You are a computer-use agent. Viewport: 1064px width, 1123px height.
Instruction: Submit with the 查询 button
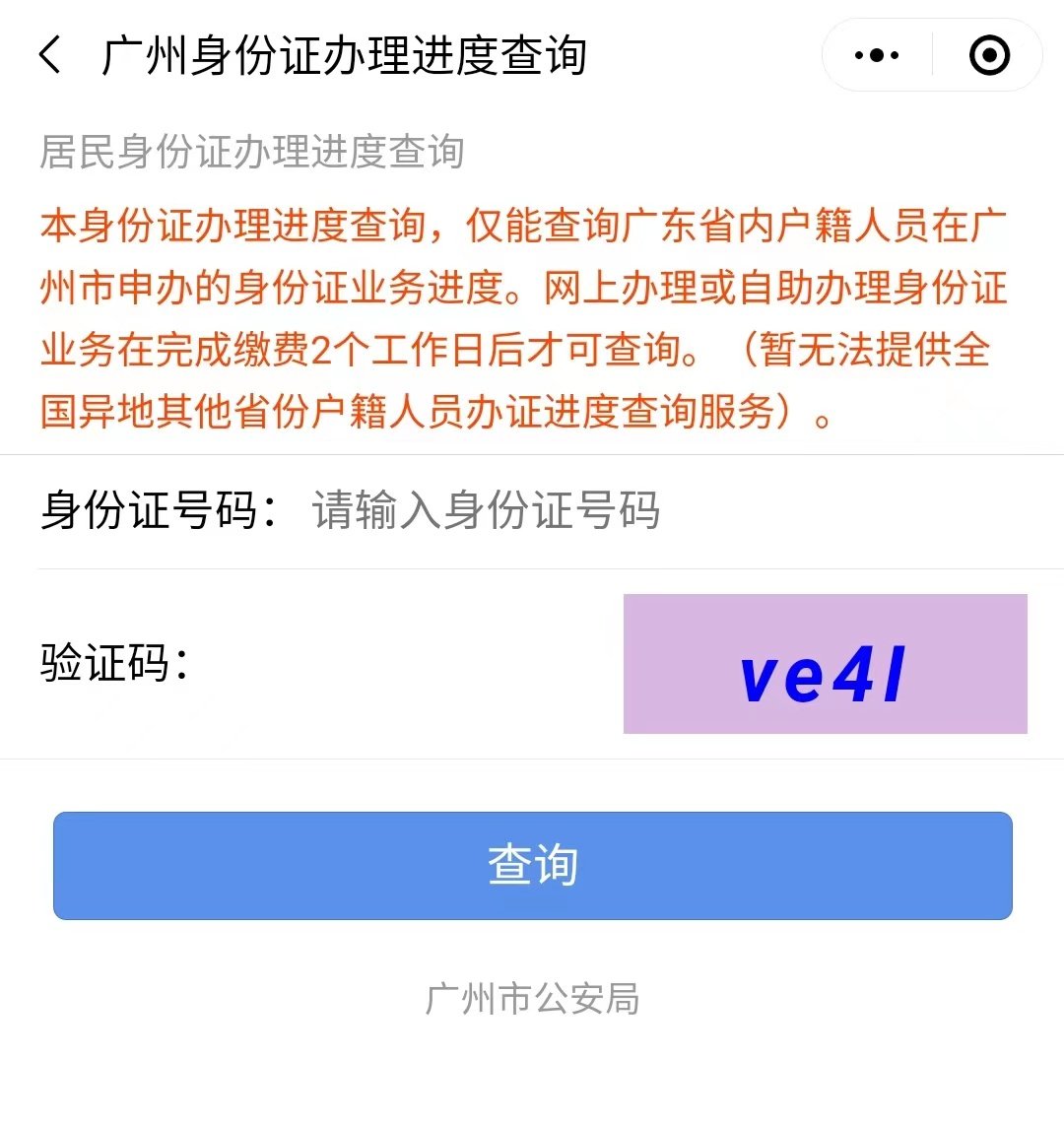point(532,865)
